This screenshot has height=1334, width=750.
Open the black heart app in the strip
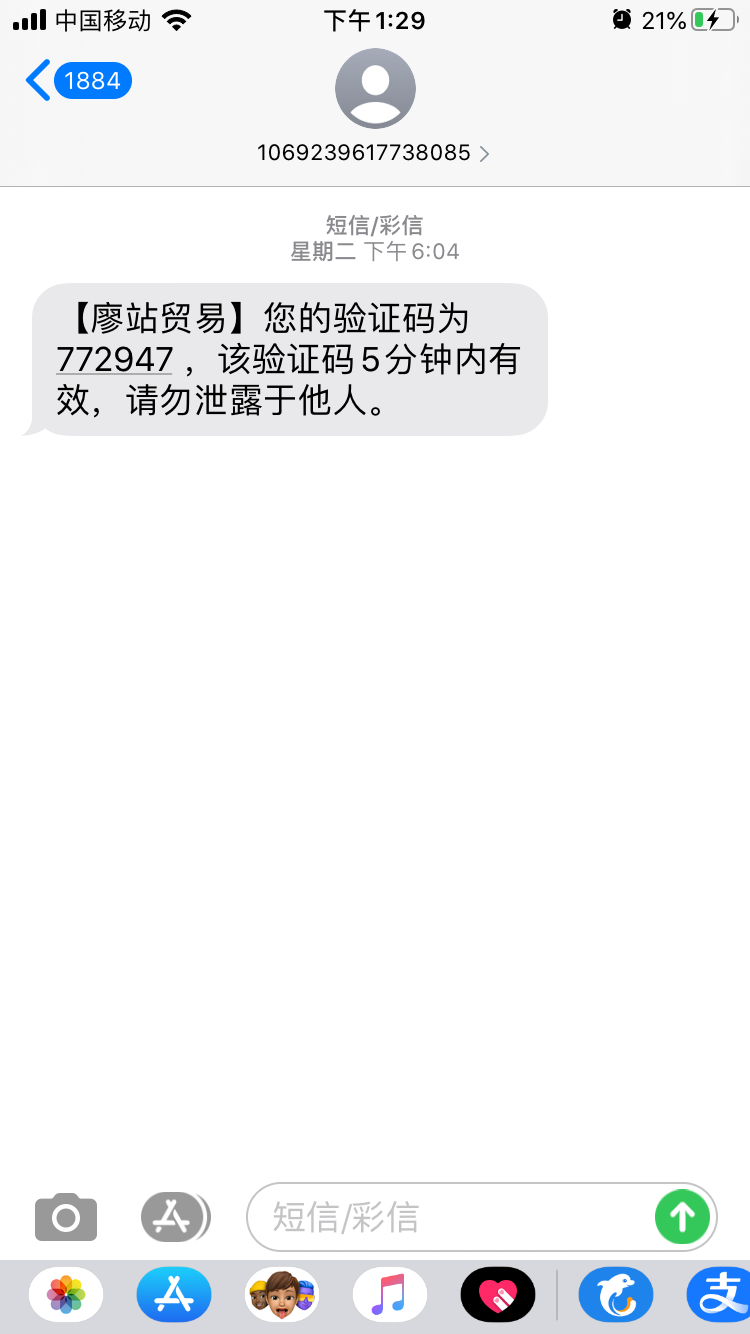(x=497, y=1296)
